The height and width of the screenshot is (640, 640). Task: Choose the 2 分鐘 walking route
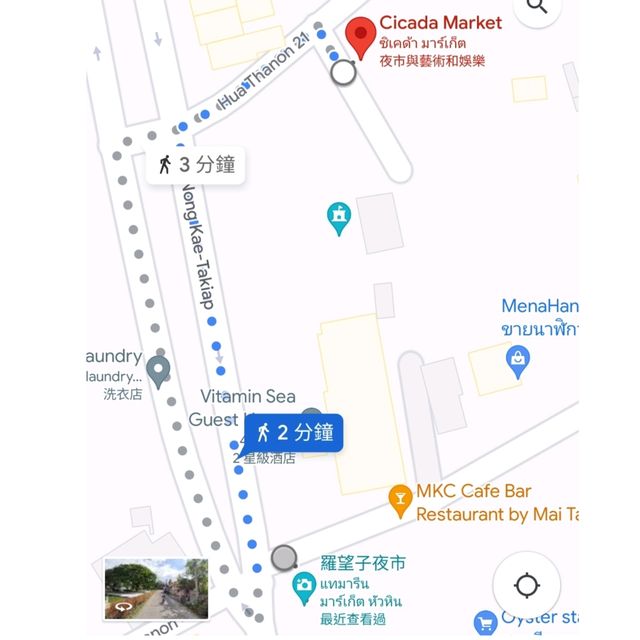point(294,433)
